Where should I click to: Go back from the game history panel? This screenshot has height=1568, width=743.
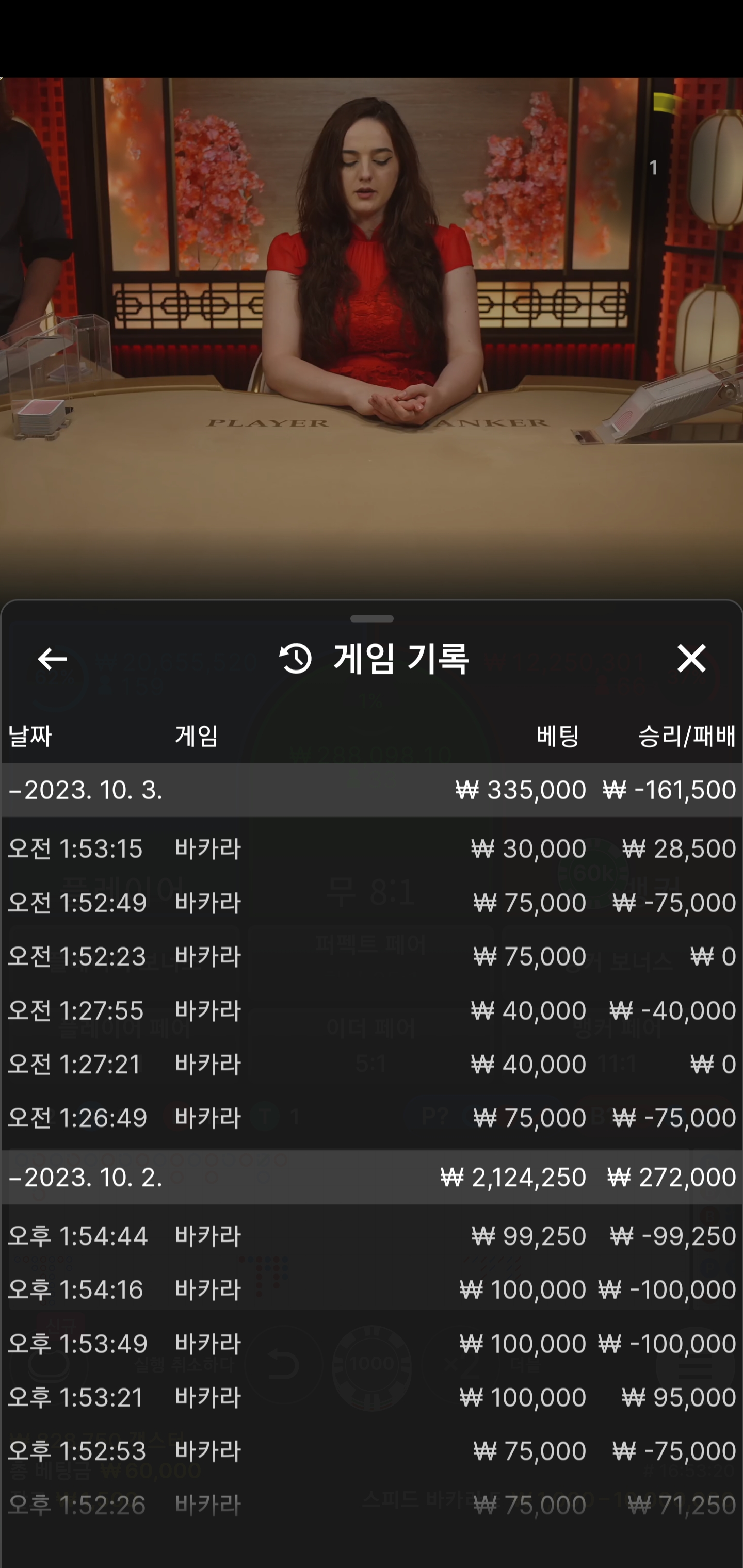[x=52, y=659]
